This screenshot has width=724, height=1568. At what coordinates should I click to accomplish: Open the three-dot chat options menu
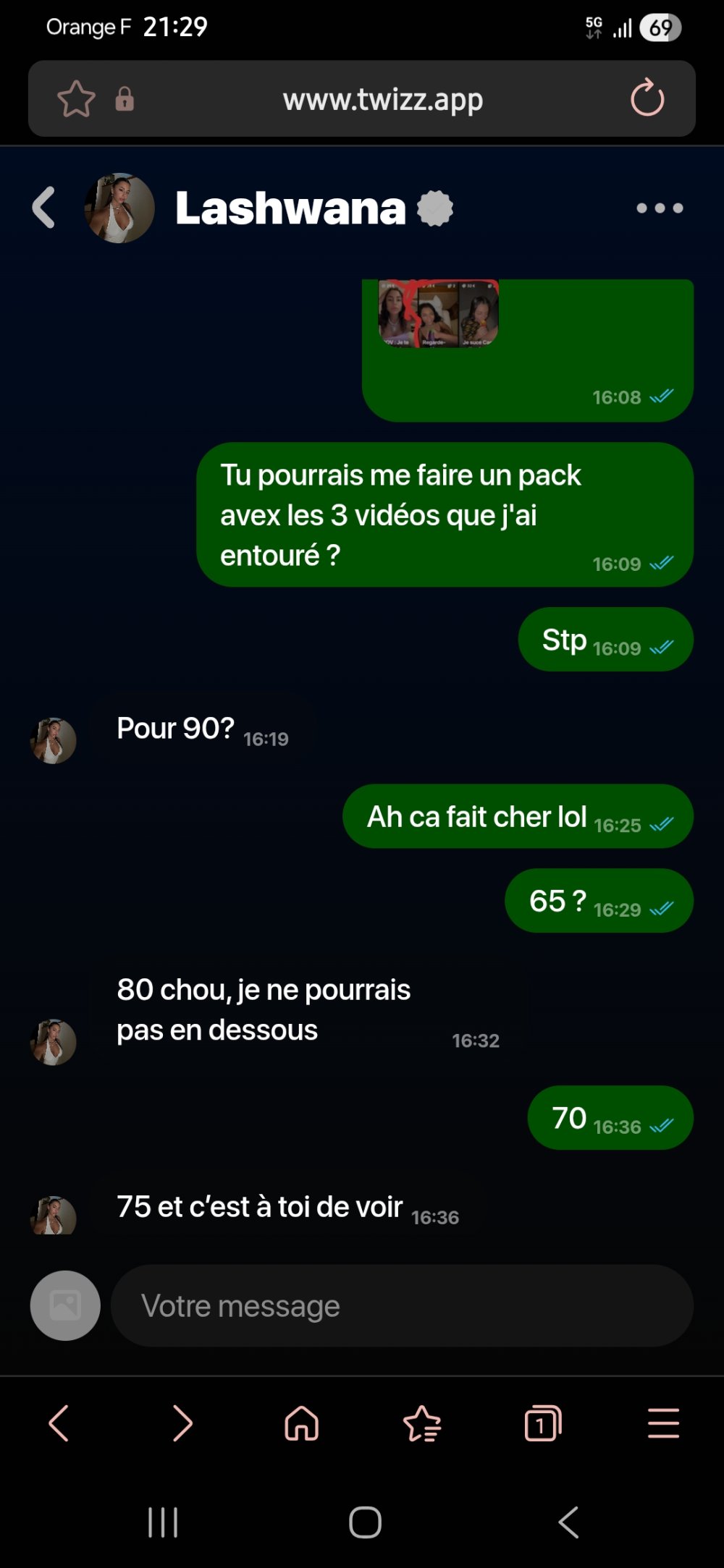pos(659,208)
